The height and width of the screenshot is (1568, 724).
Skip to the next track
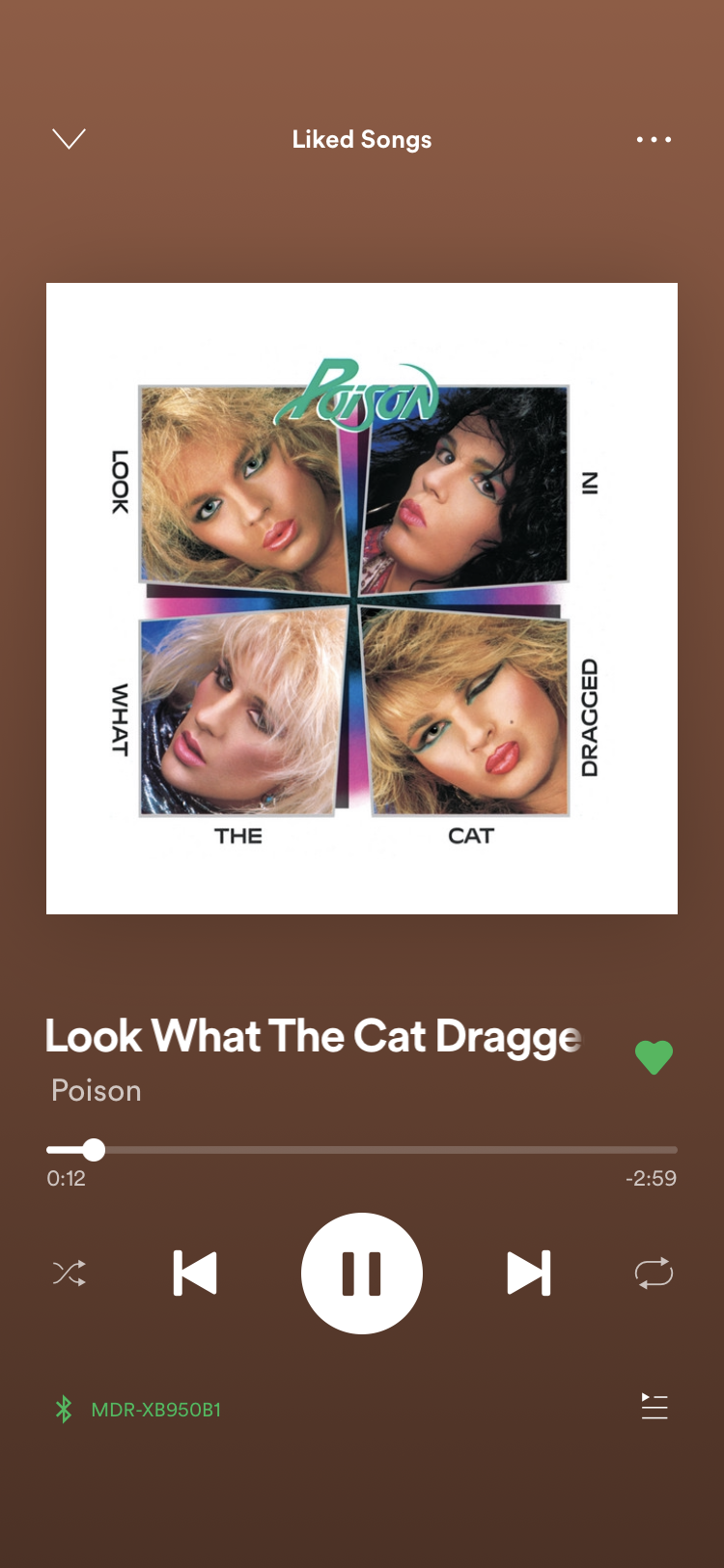point(529,1273)
